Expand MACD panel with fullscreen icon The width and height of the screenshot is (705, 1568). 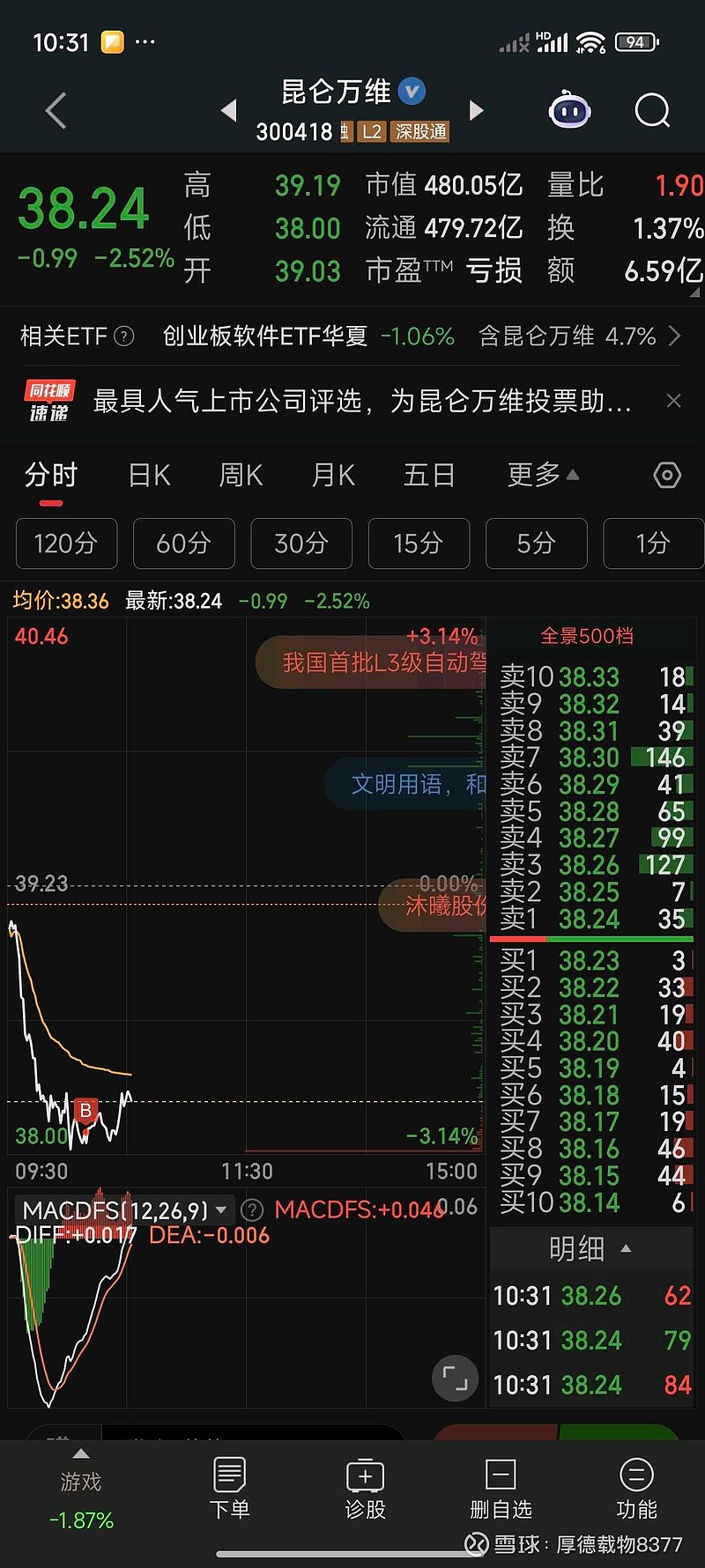click(x=455, y=1378)
